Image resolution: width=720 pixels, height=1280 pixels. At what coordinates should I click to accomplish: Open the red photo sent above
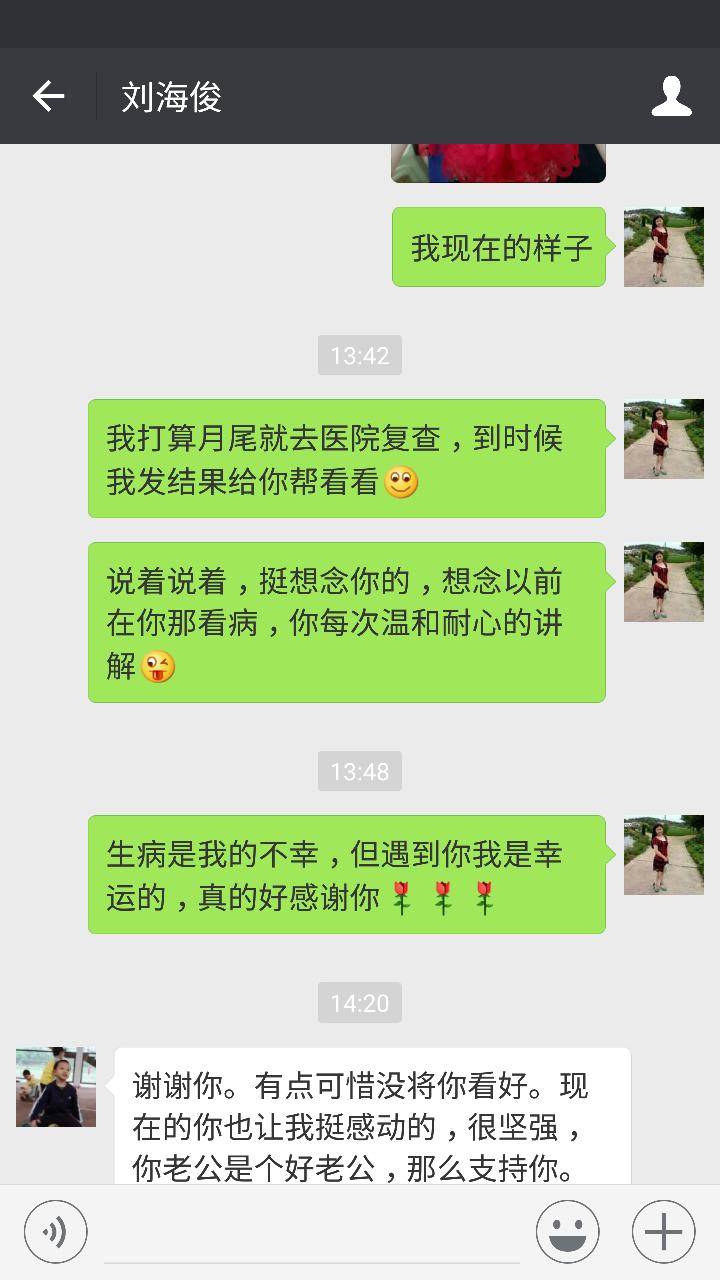[498, 163]
